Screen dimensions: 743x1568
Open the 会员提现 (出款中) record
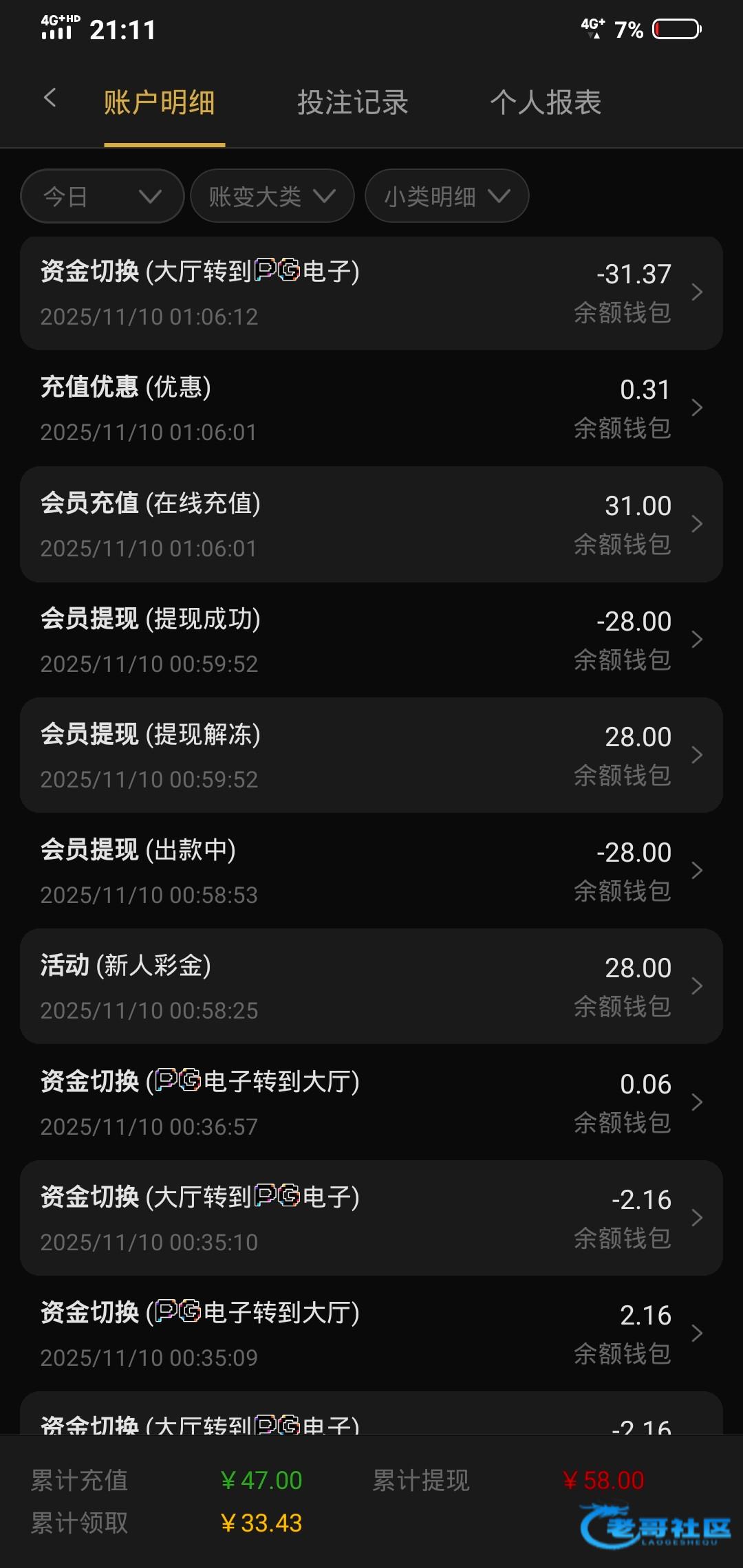click(x=371, y=871)
